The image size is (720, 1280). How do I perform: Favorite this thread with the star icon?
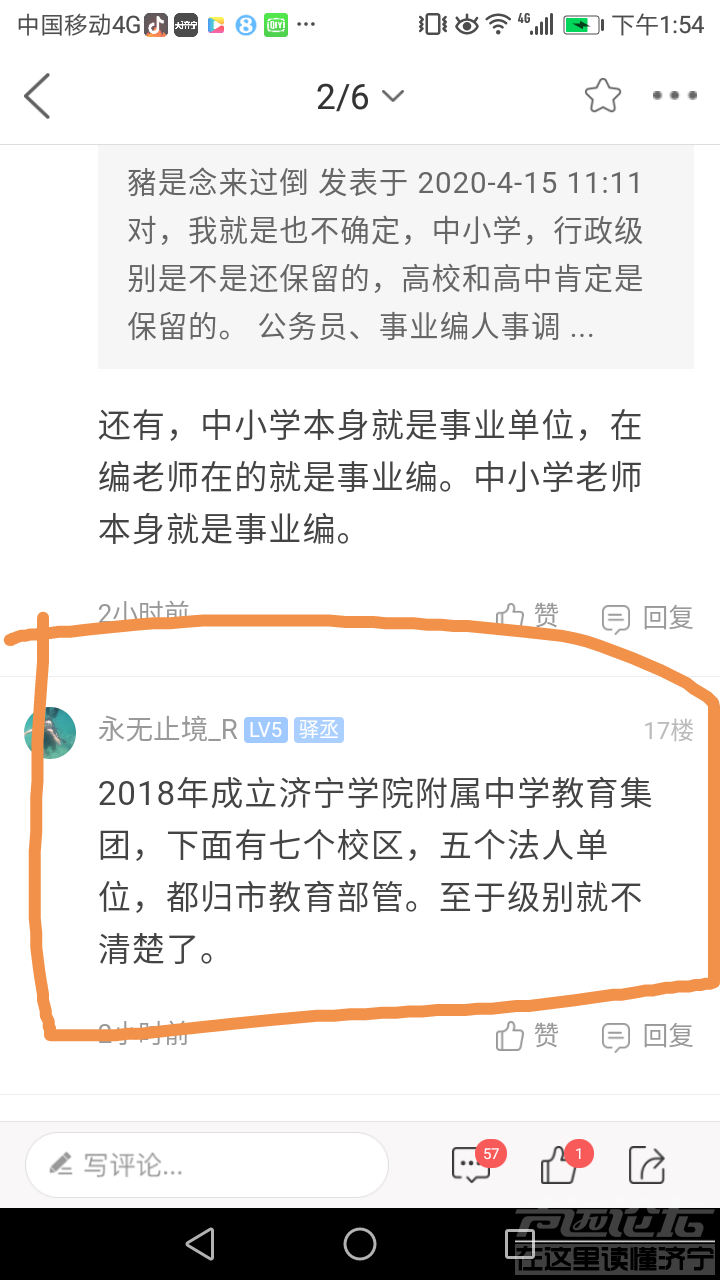pyautogui.click(x=602, y=97)
